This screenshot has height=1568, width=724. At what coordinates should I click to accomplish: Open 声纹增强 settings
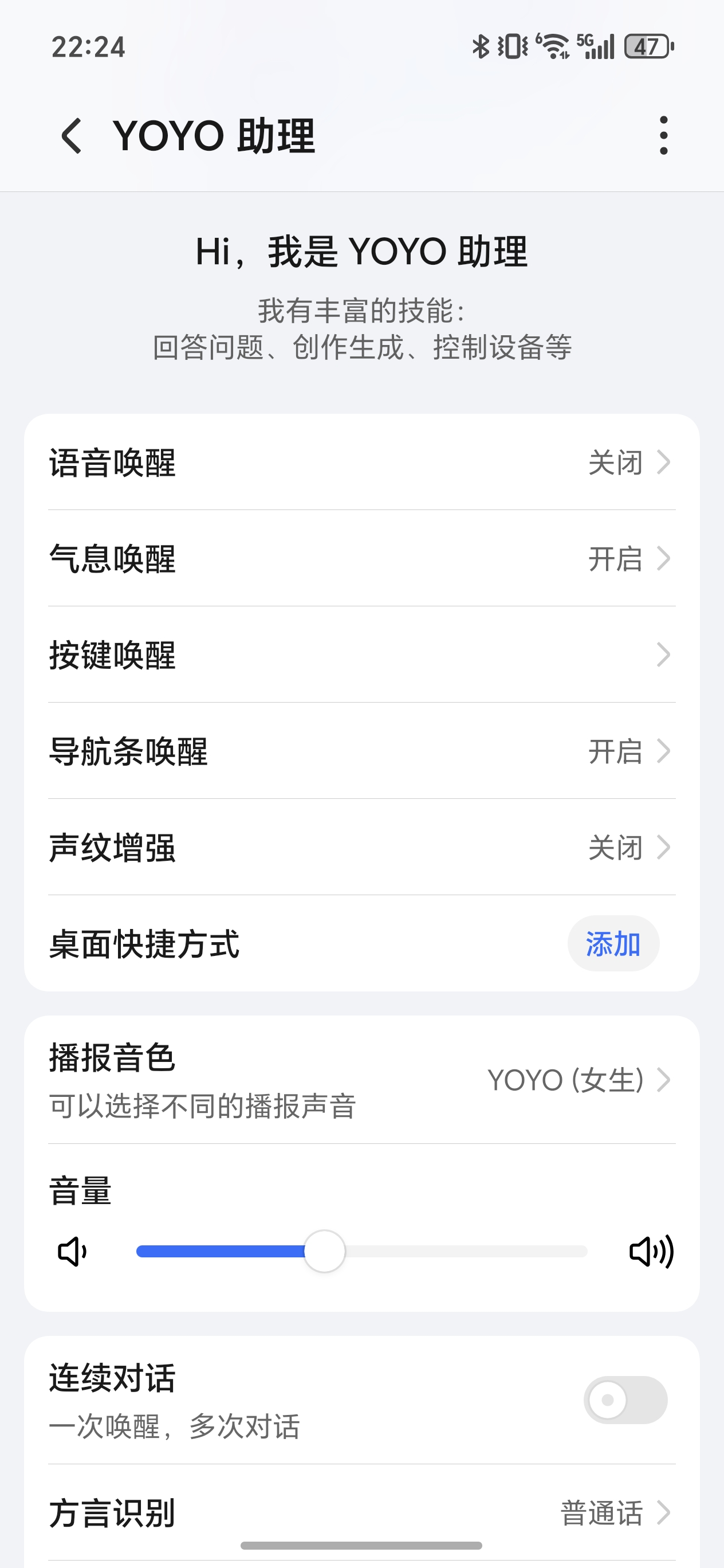point(361,847)
